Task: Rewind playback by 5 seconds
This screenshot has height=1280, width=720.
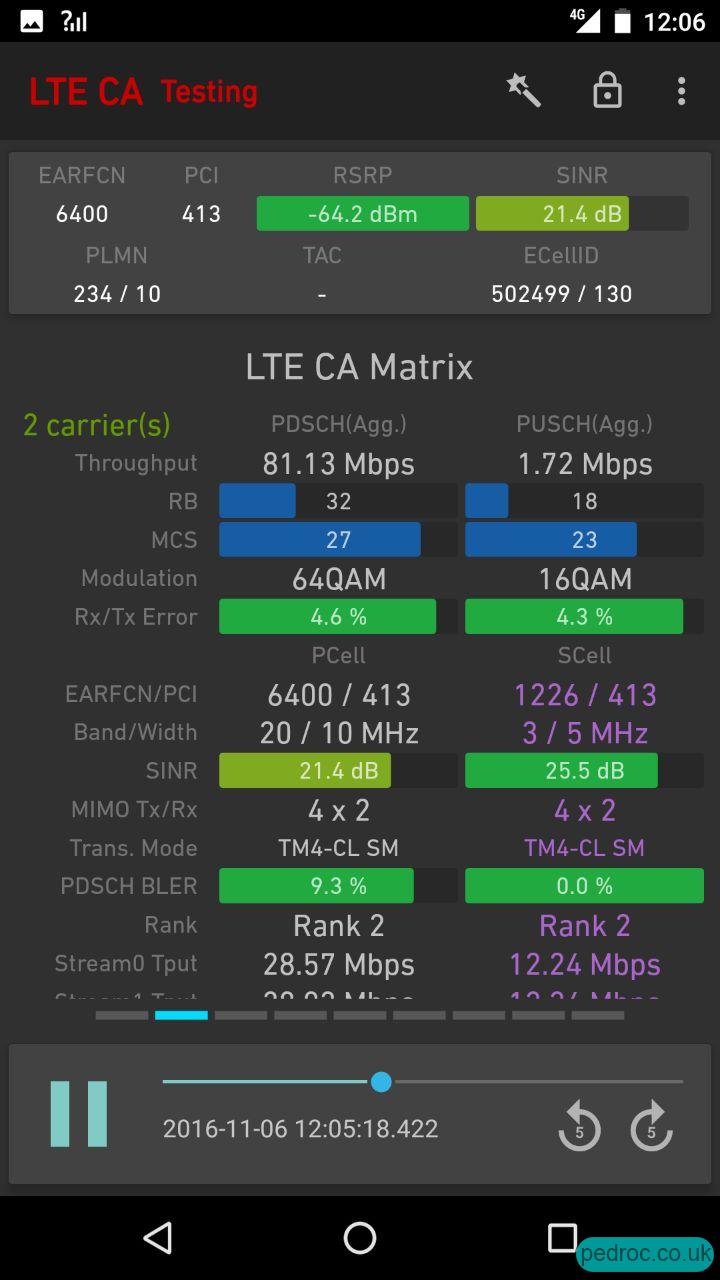Action: 579,1126
